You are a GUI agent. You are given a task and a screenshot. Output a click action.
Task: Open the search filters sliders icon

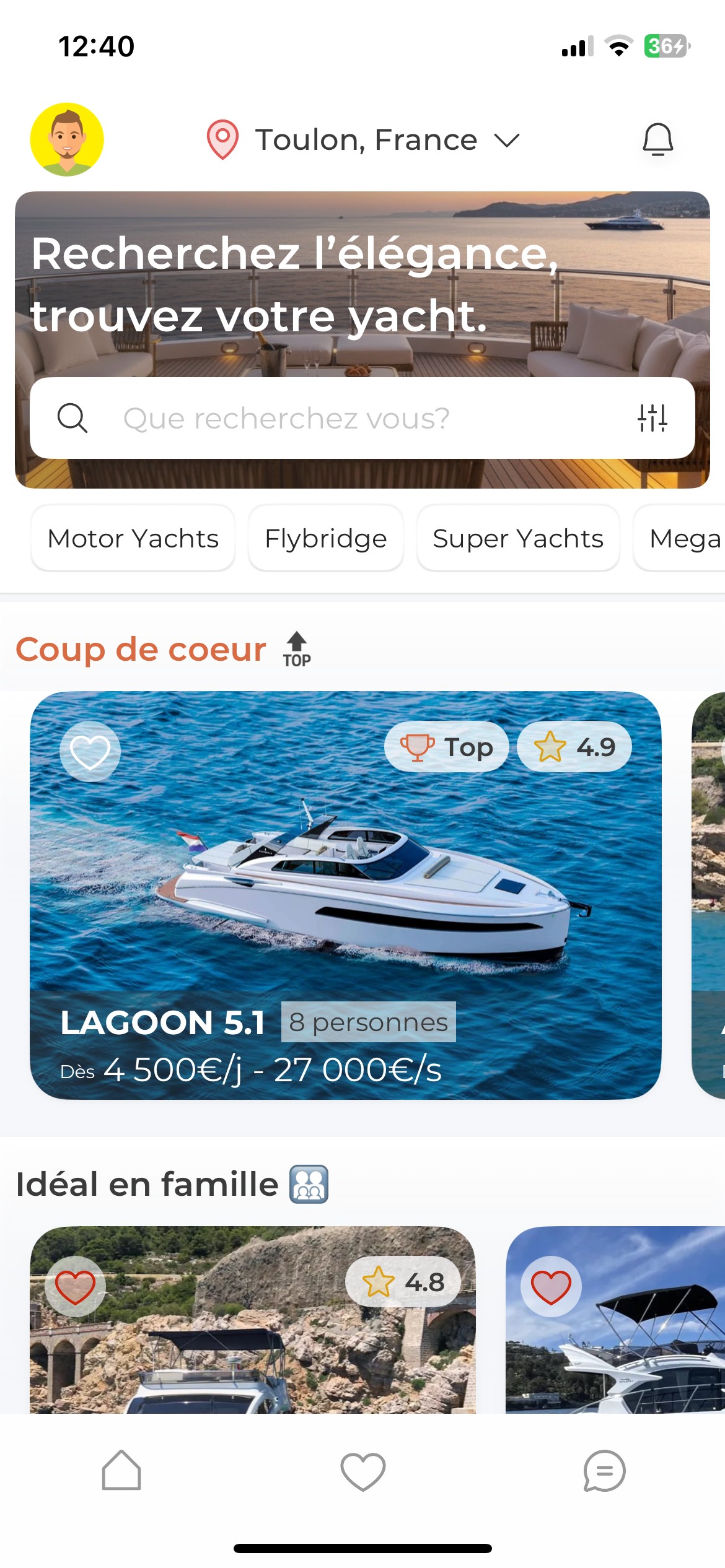[x=652, y=418]
